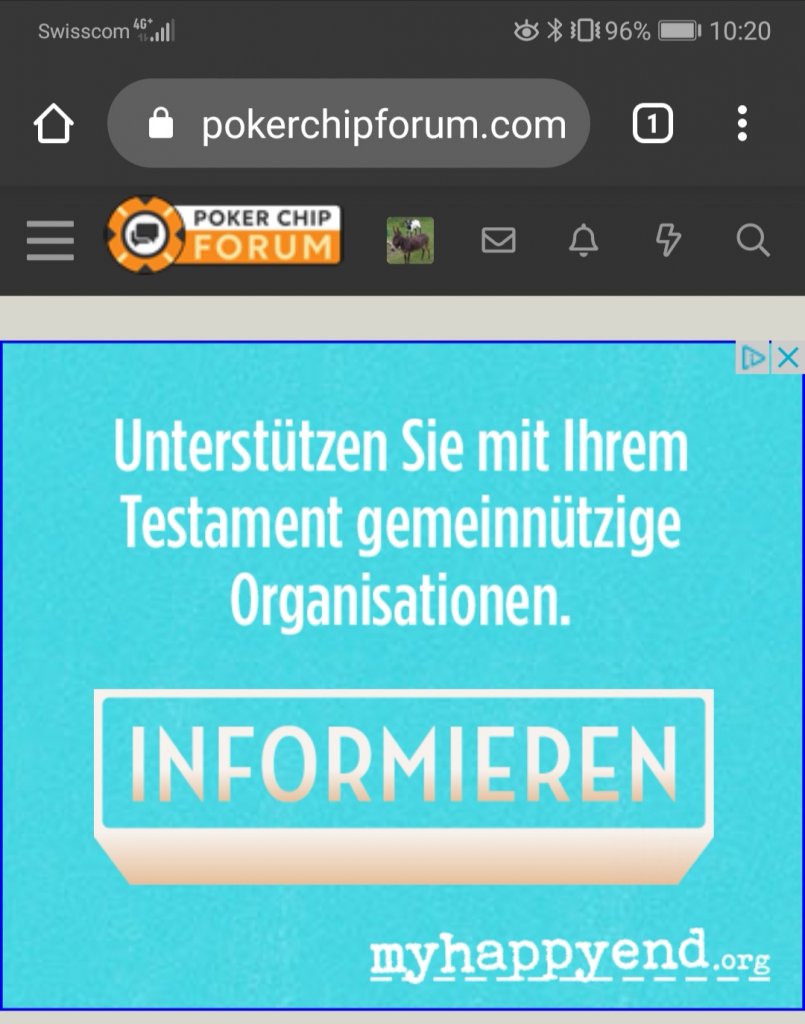805x1024 pixels.
Task: Open the AdChoices info icon
Action: pos(754,357)
